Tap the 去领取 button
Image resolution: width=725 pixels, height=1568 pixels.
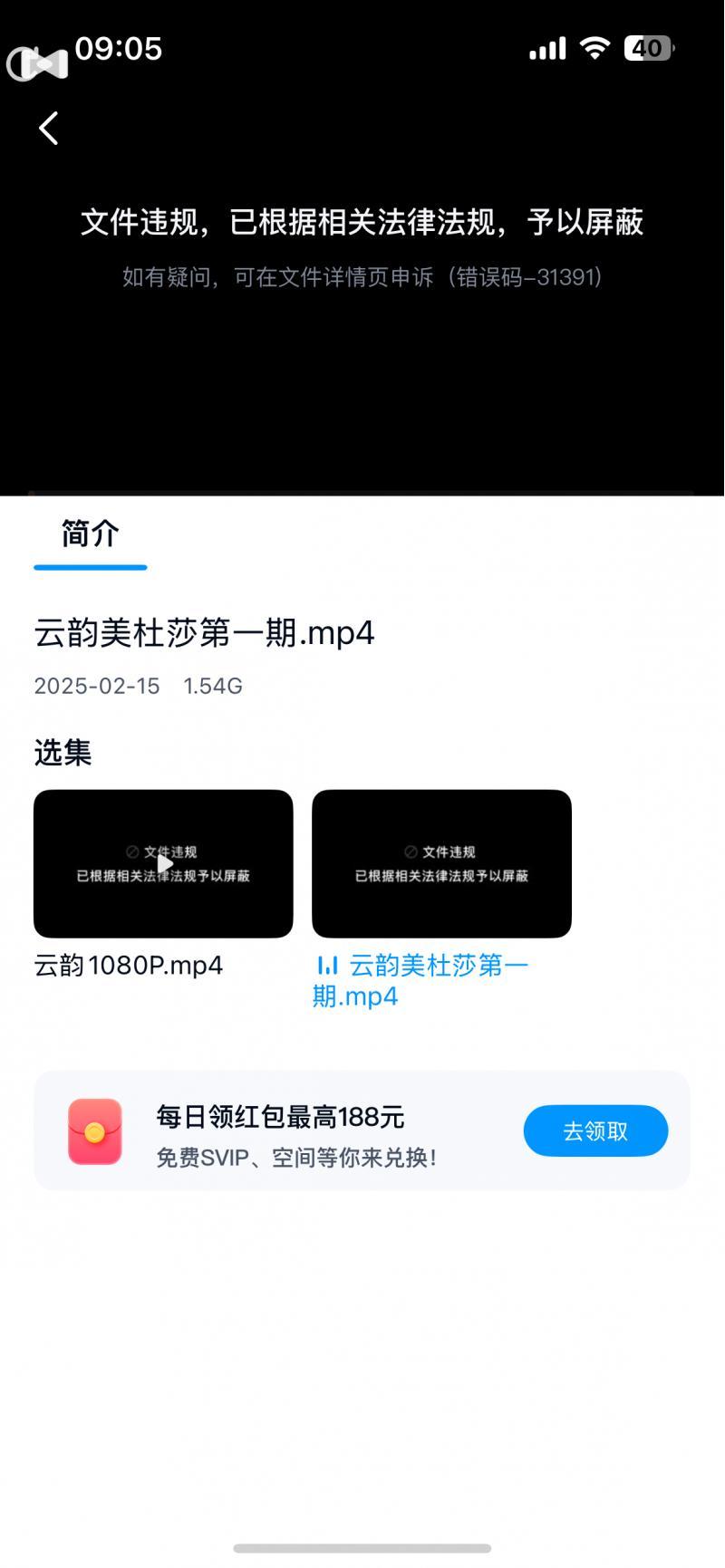595,1130
